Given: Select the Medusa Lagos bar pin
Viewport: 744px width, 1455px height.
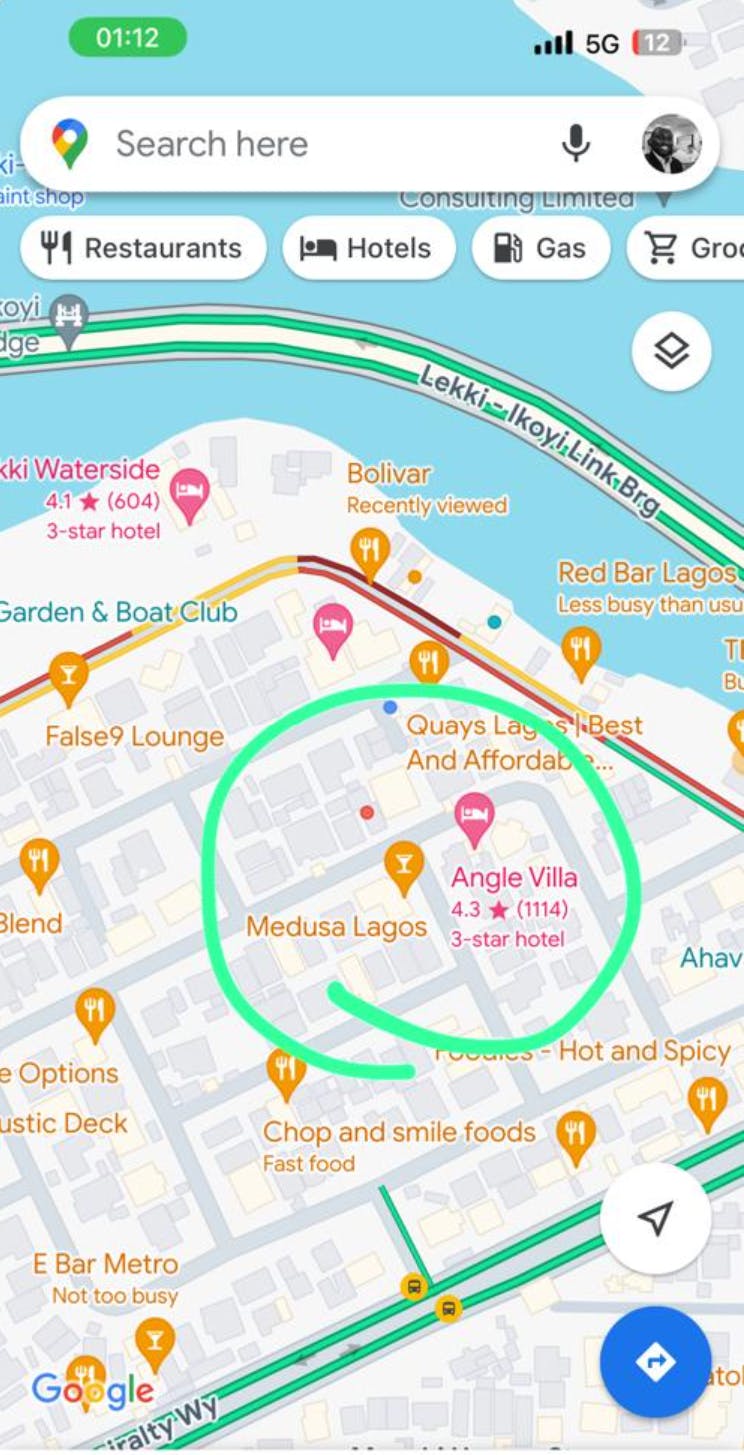Looking at the screenshot, I should [x=404, y=865].
